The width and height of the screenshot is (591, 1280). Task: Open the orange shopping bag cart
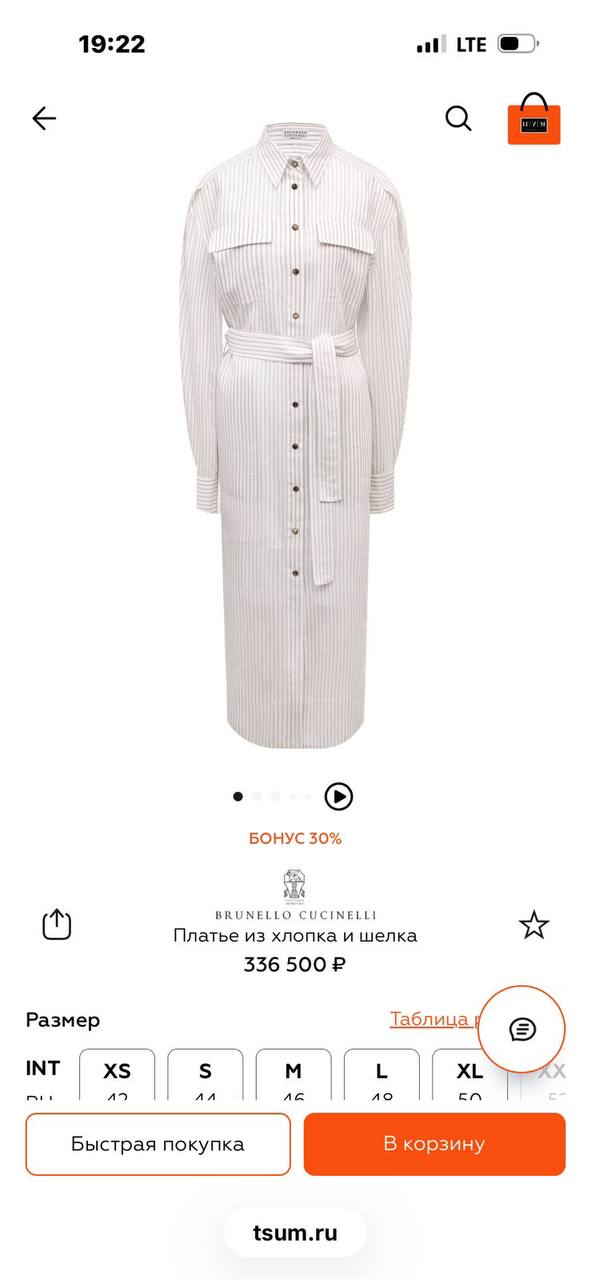(534, 119)
